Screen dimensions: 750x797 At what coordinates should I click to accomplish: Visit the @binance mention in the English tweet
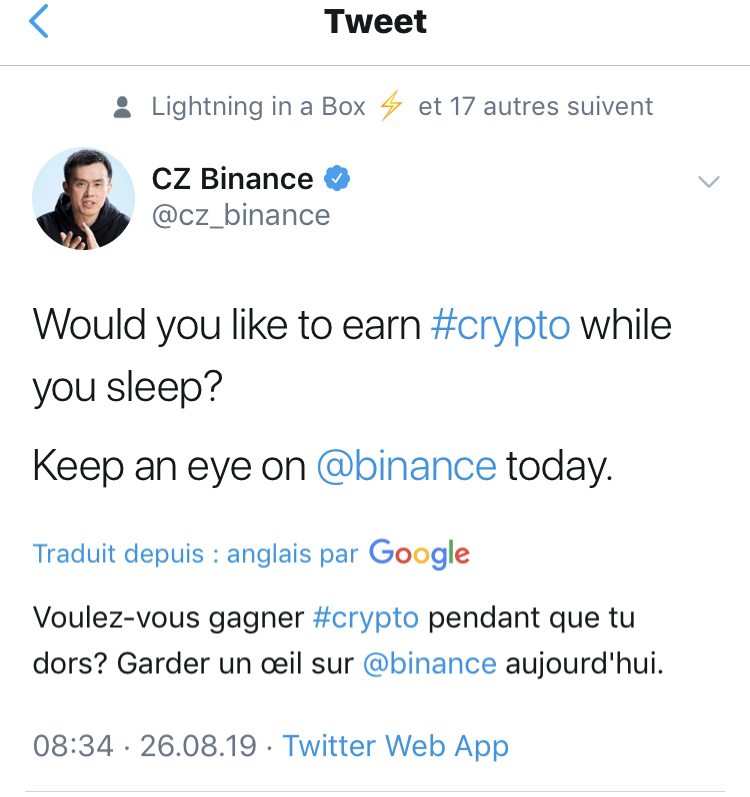[x=406, y=466]
